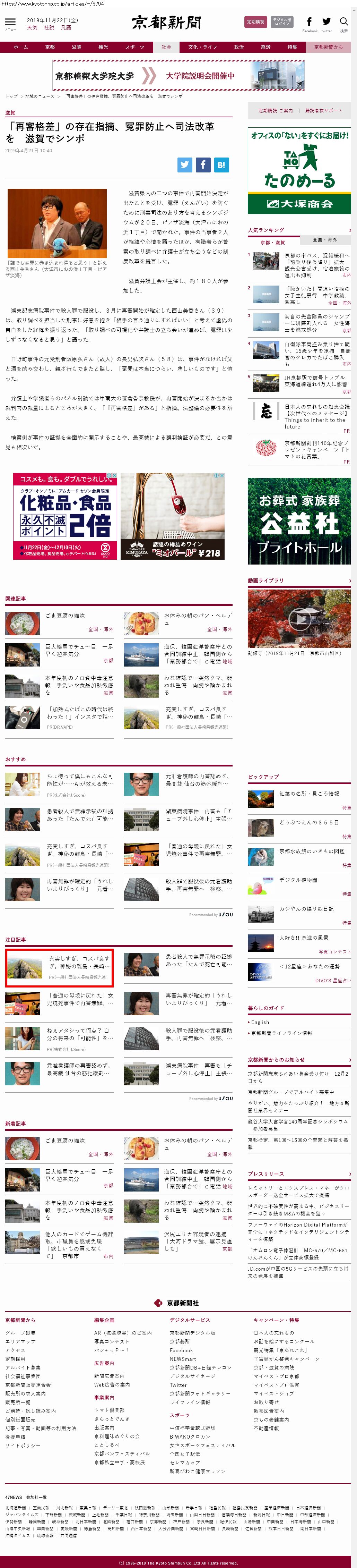Switch to the 観光 nav tab
This screenshot has height=1568, width=357.
[103, 47]
